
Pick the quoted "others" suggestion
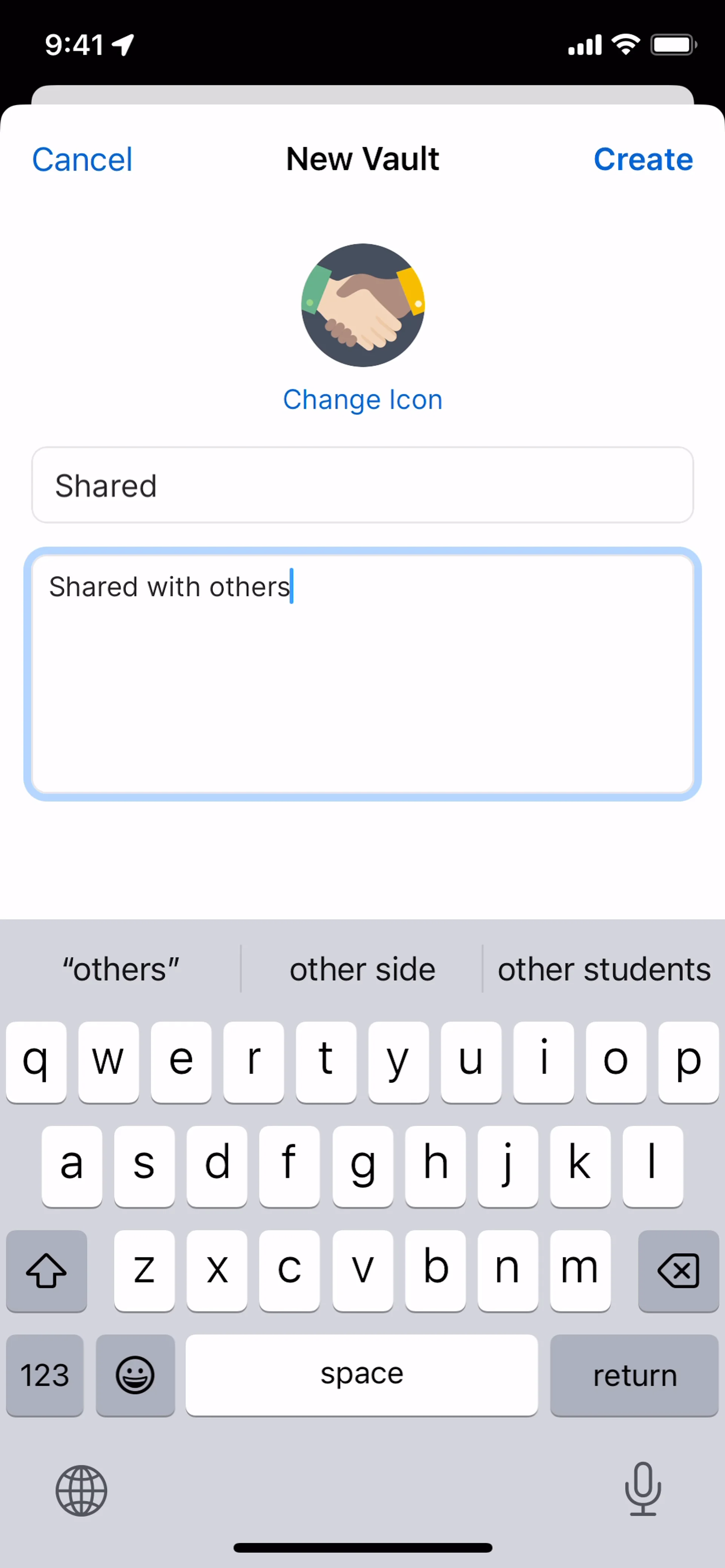120,969
